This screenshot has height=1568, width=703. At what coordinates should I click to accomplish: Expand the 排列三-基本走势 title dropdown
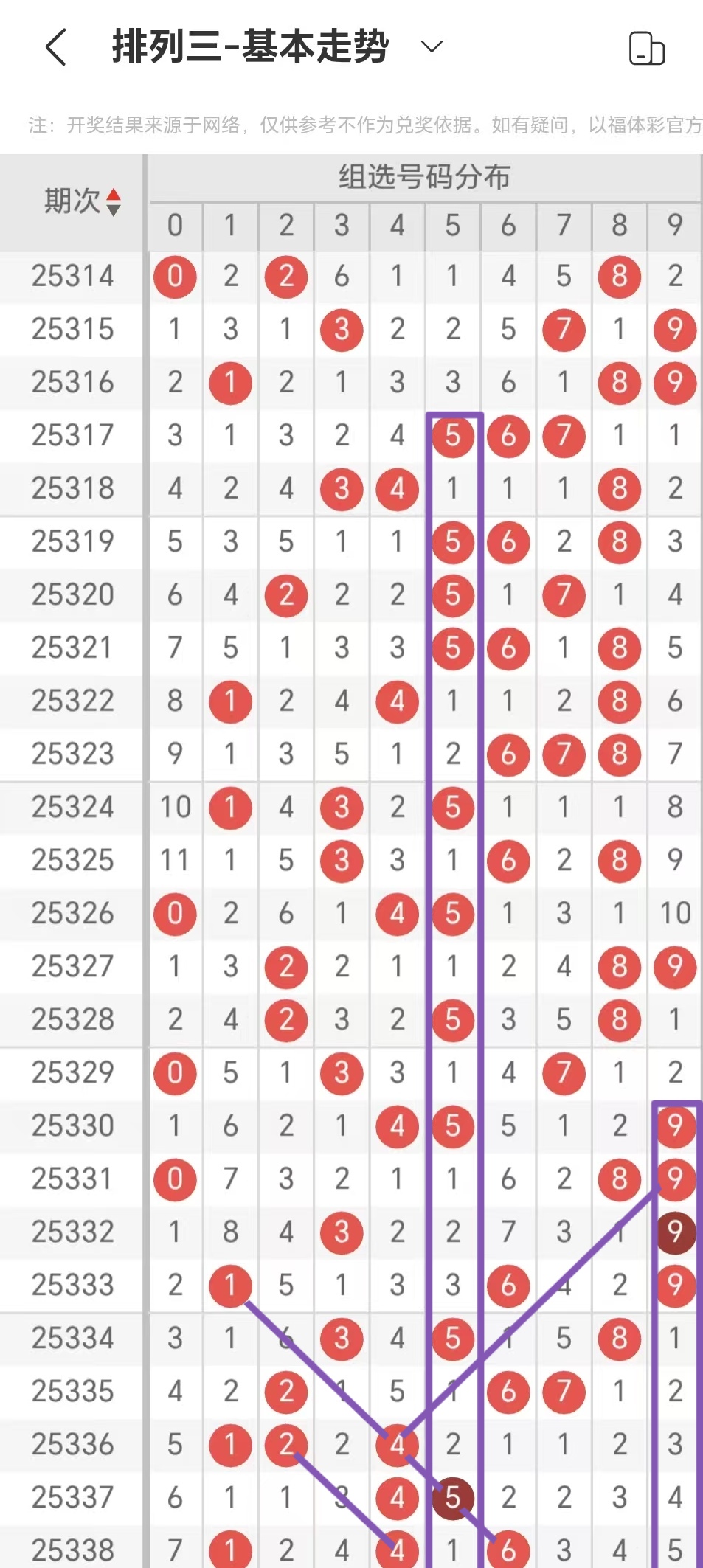(x=432, y=47)
